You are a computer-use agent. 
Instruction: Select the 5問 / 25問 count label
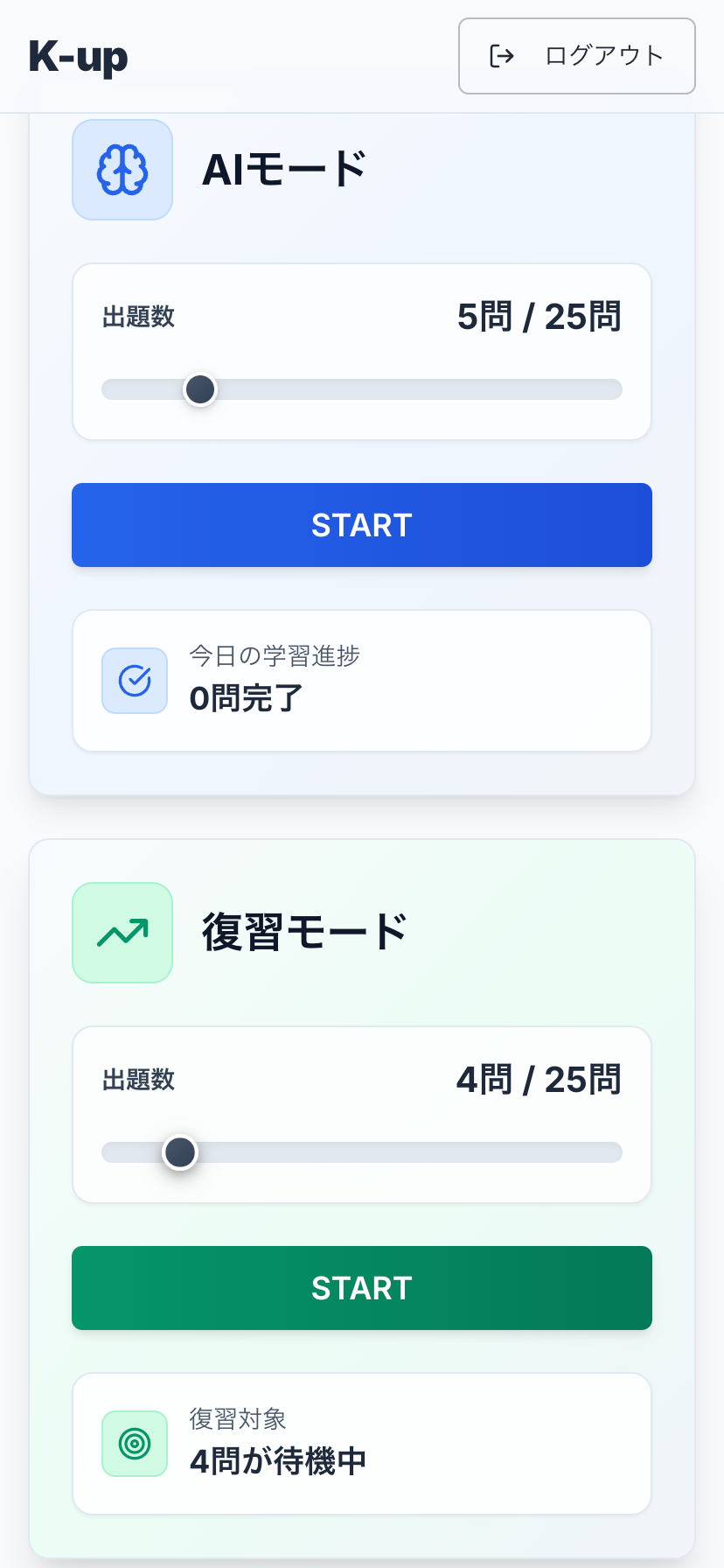[x=540, y=317]
